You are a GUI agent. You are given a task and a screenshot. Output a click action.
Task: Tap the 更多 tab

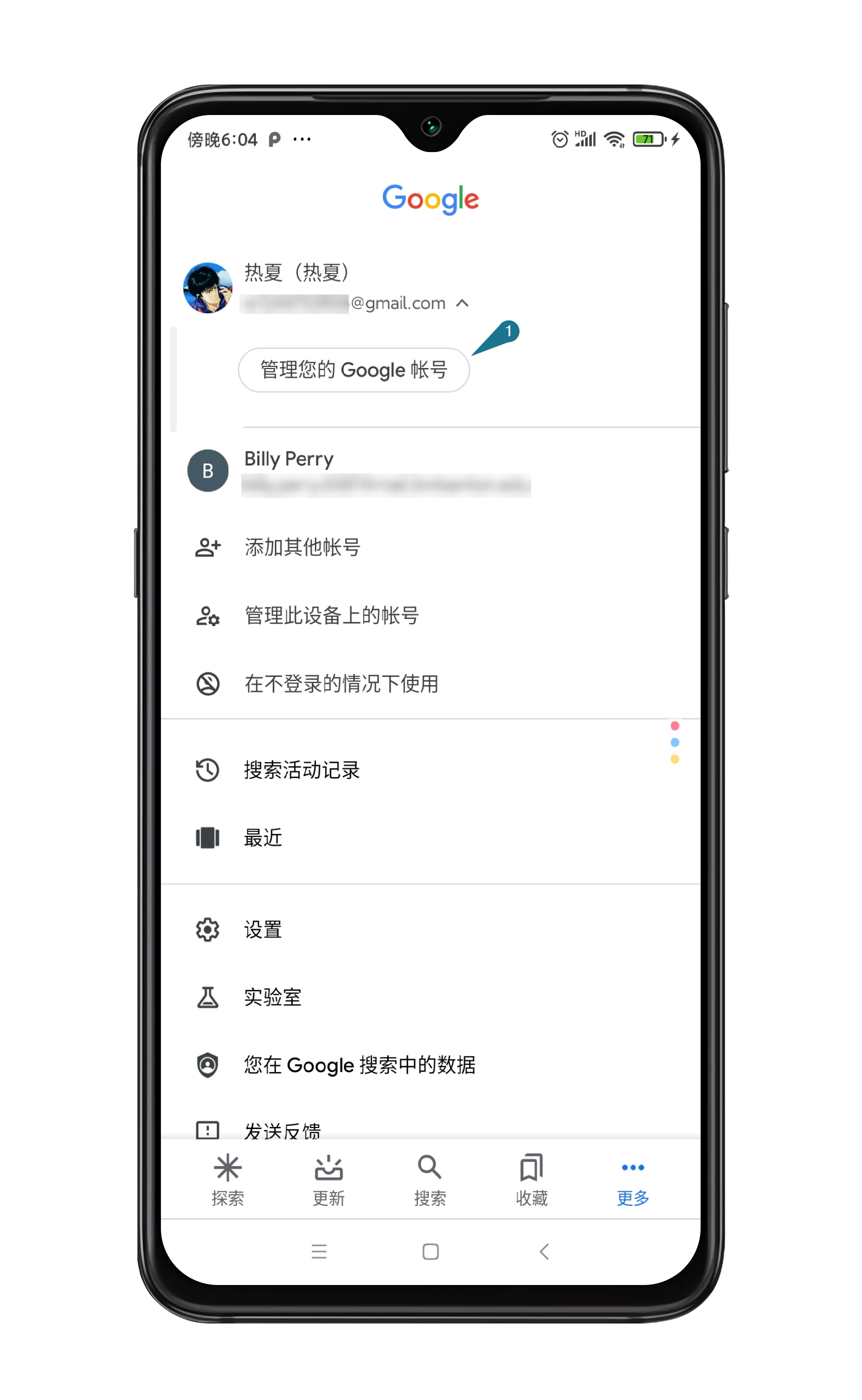point(633,1179)
